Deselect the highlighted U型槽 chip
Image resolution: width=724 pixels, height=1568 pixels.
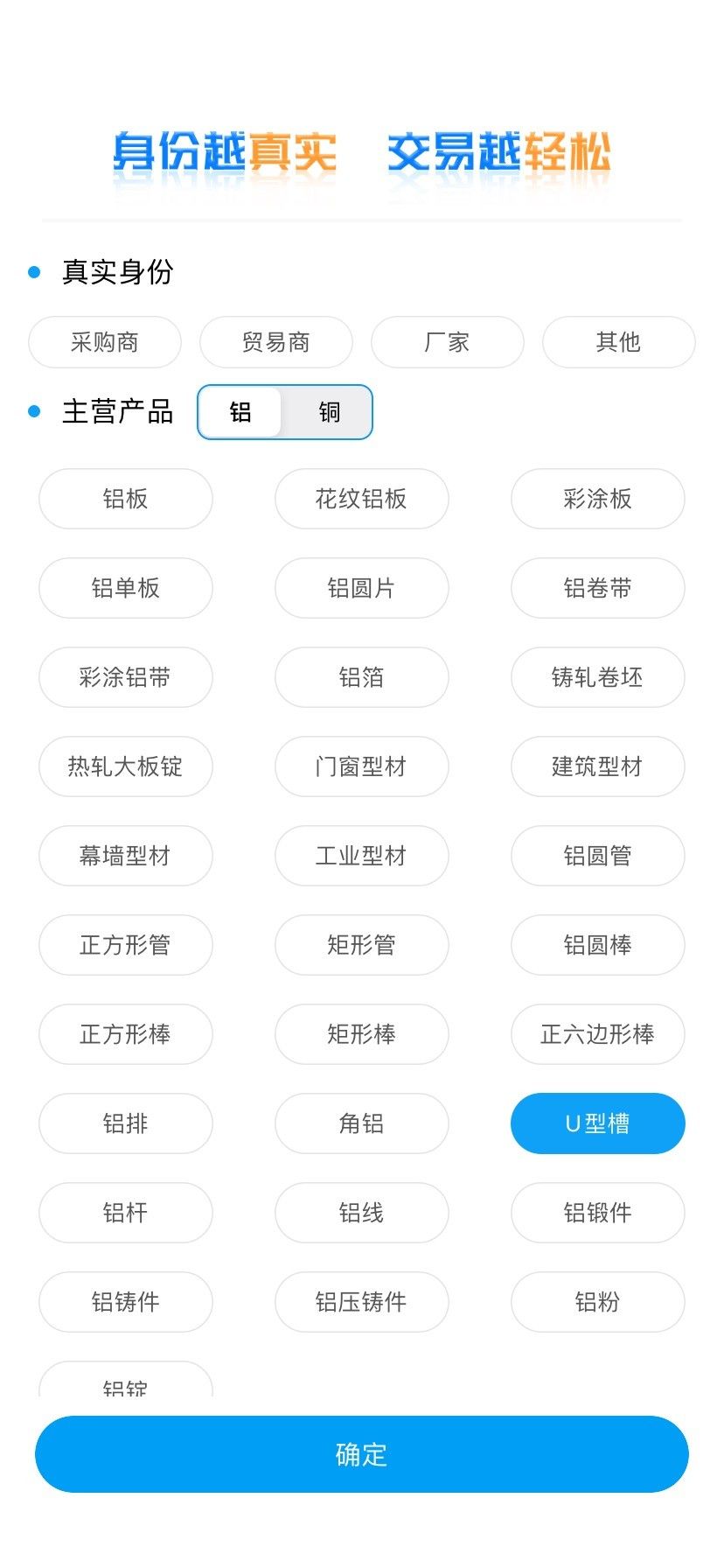coord(598,1123)
